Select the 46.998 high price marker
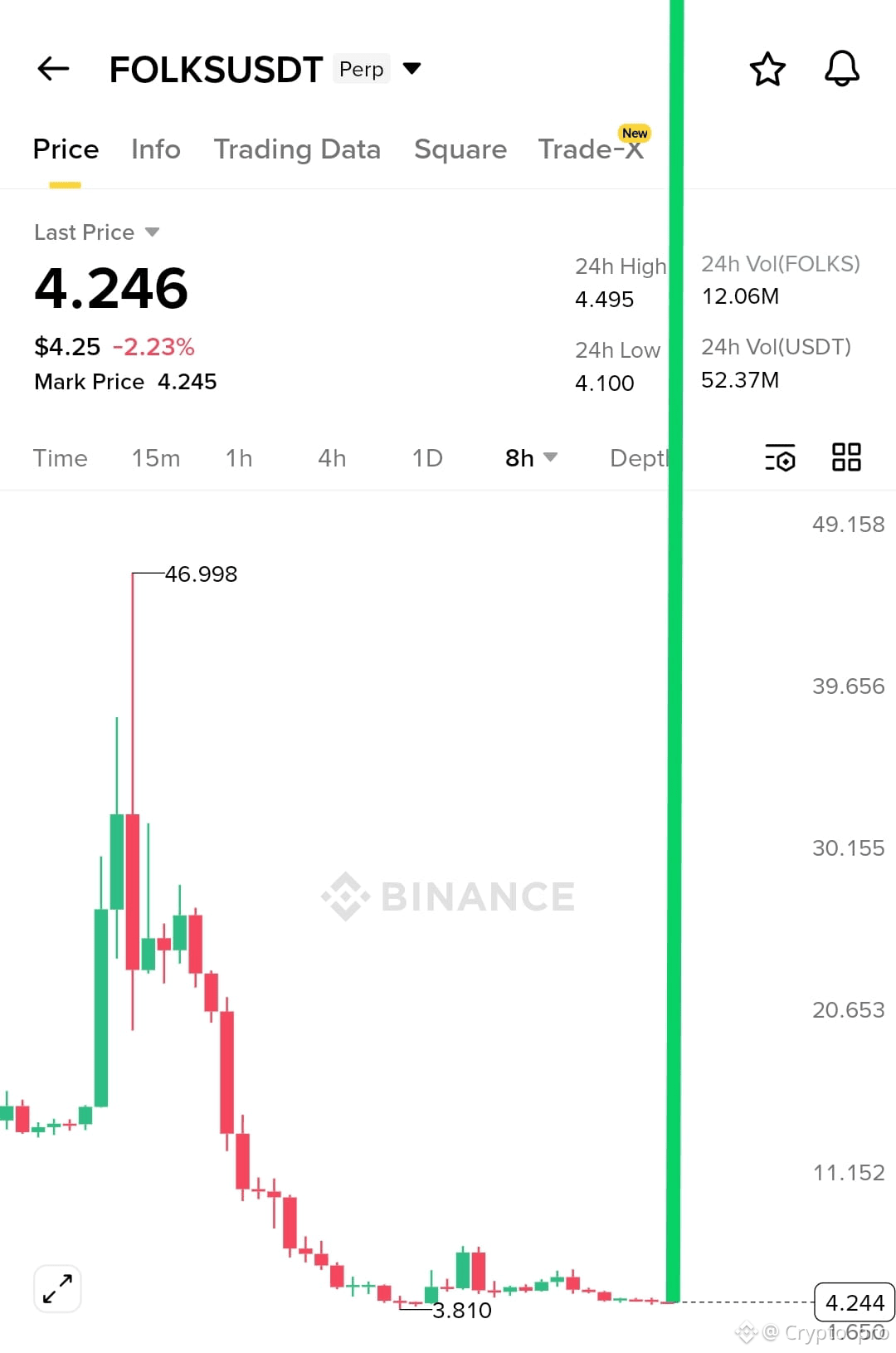 tap(201, 574)
